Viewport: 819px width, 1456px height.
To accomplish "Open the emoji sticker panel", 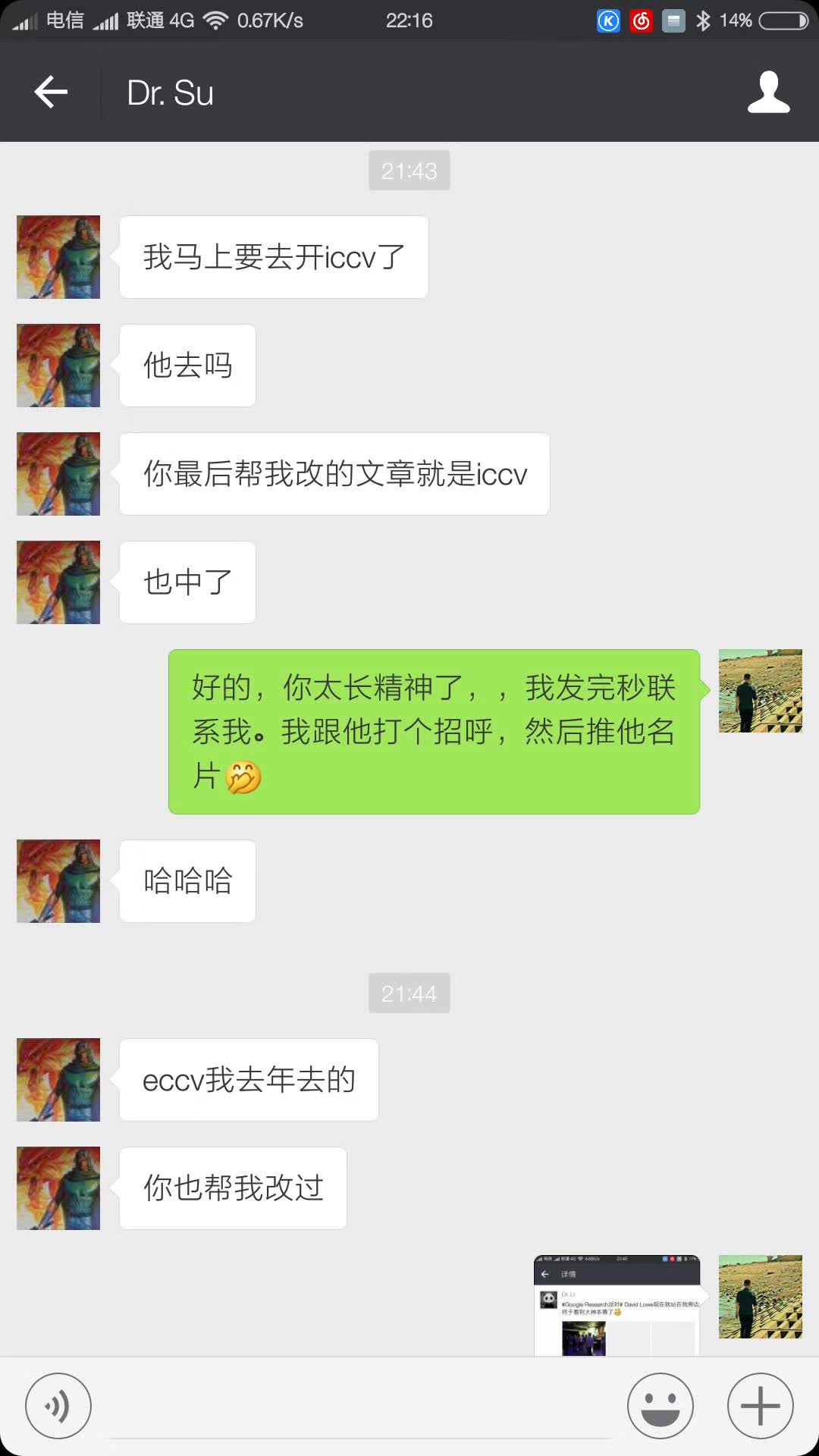I will pos(660,1405).
